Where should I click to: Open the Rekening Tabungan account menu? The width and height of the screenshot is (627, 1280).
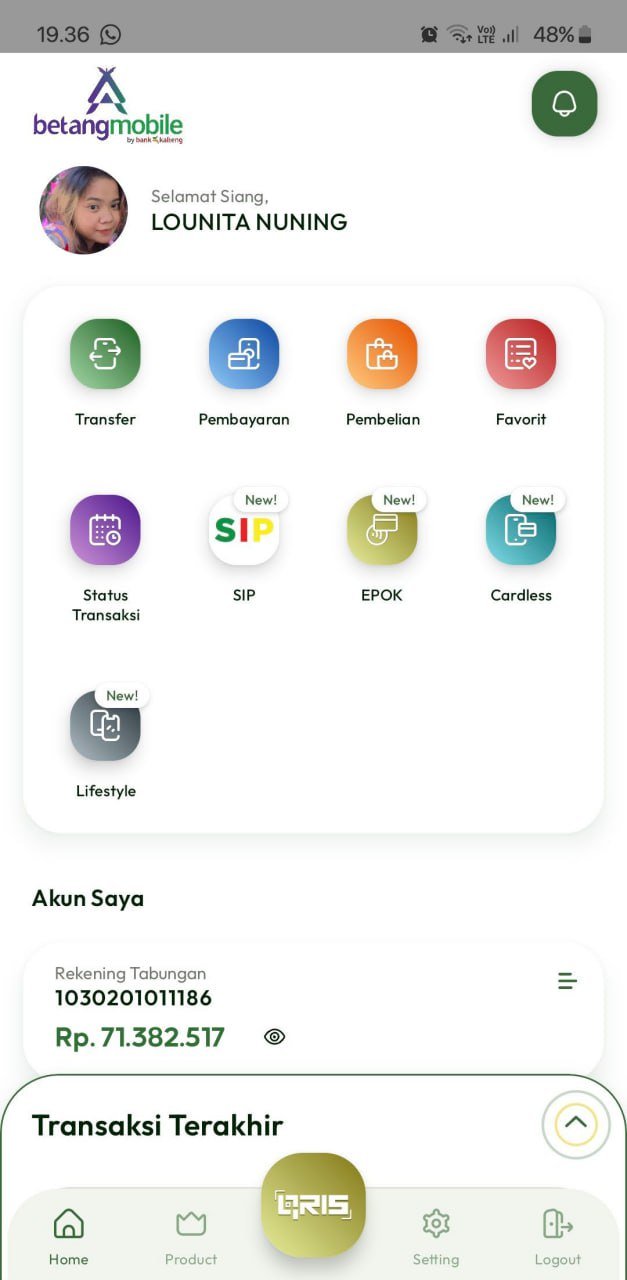pos(567,981)
